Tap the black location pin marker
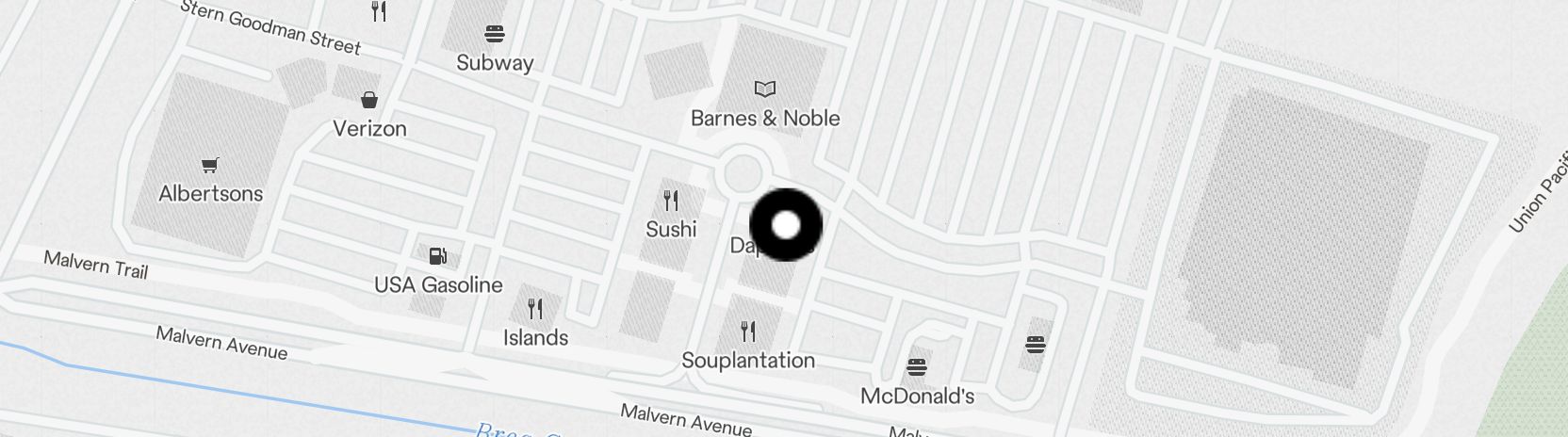Viewport: 1568px width, 437px height. (785, 225)
